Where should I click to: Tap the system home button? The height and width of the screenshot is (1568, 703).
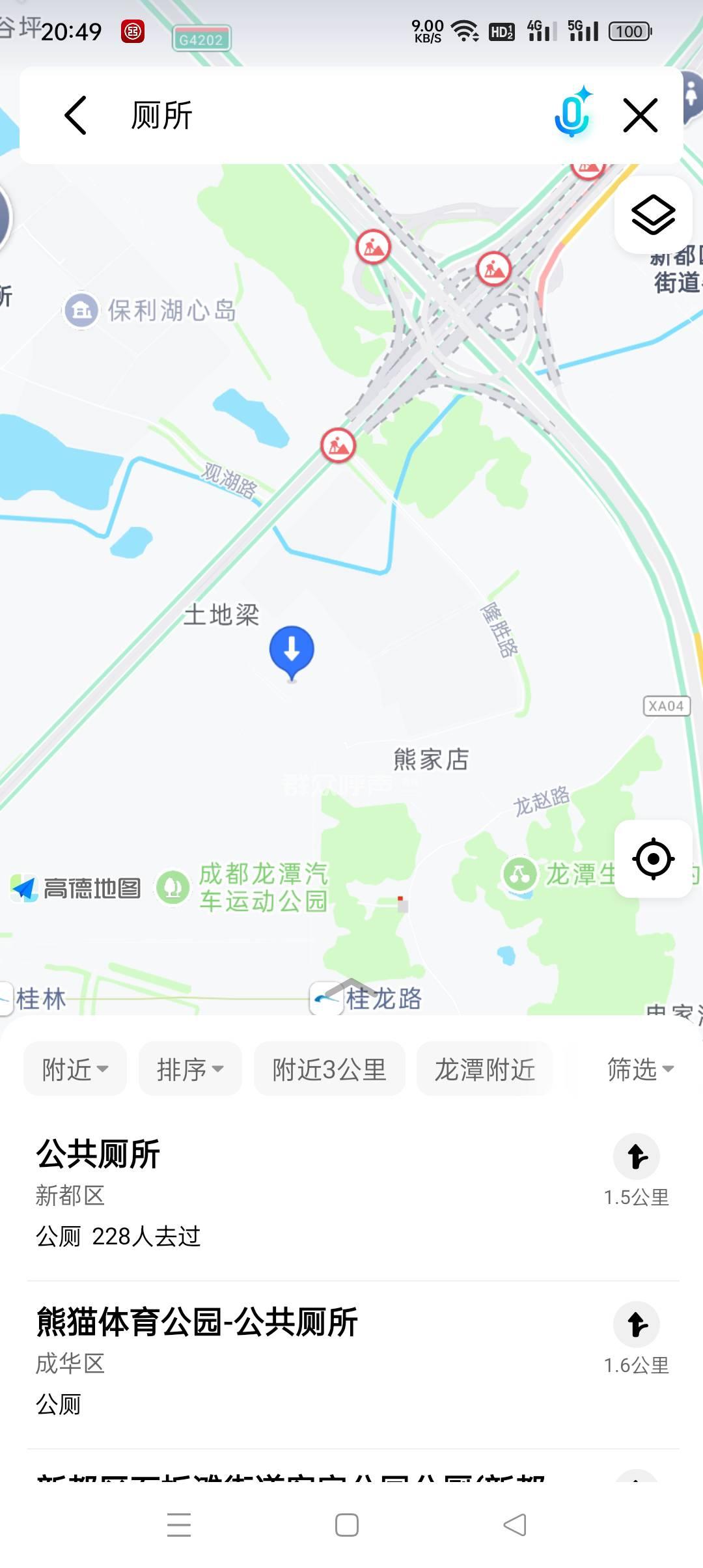347,1525
